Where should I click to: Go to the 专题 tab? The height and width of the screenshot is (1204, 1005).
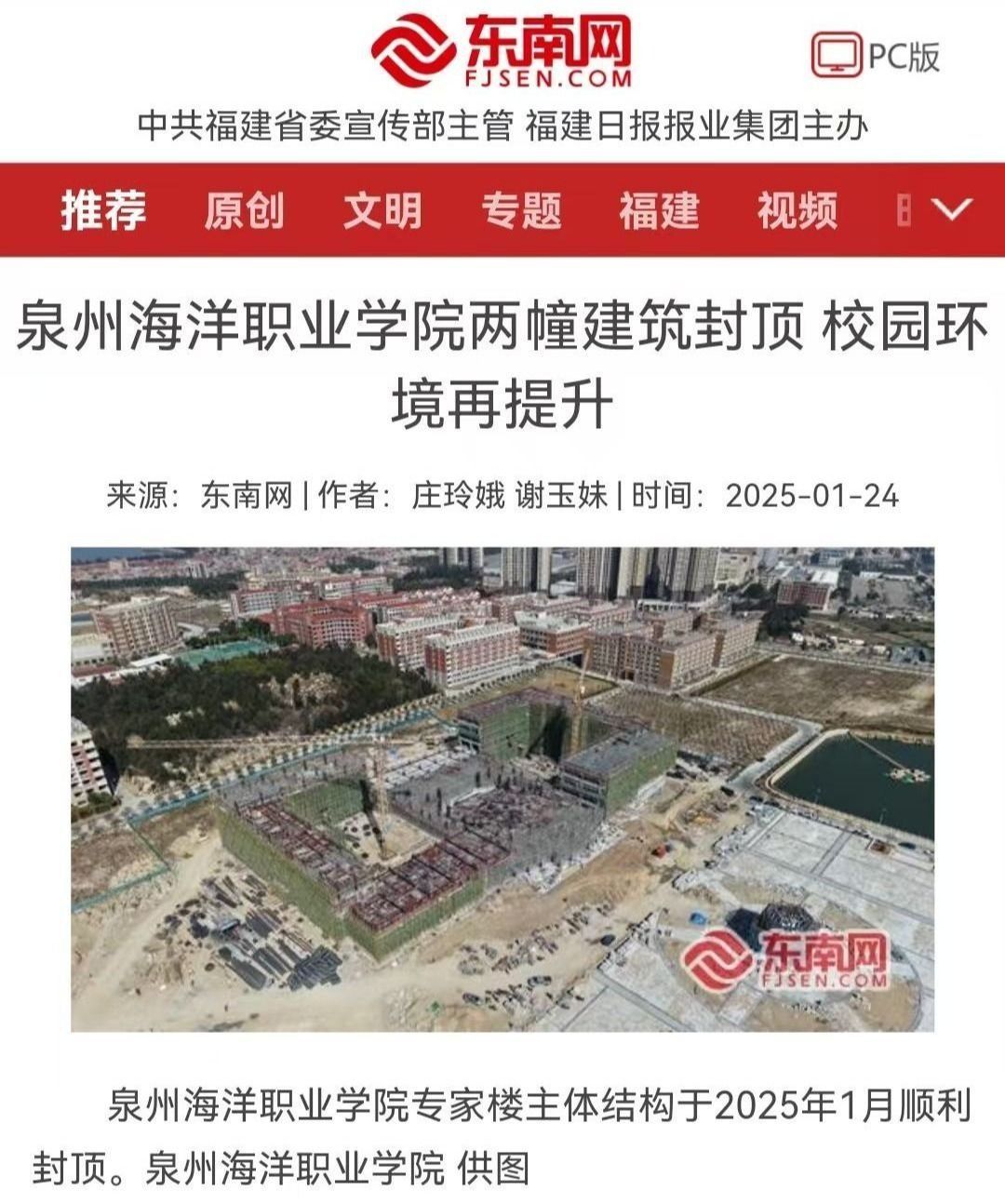coord(521,209)
